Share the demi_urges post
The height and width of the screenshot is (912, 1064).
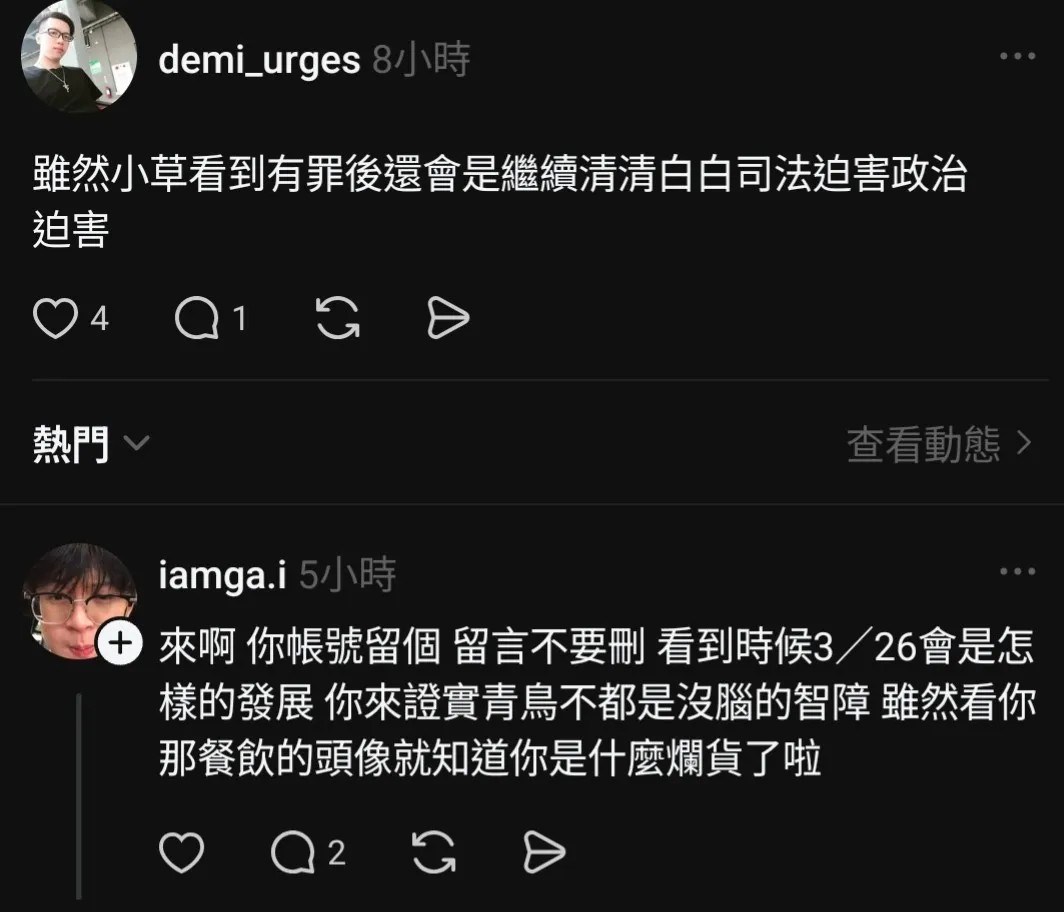click(447, 319)
